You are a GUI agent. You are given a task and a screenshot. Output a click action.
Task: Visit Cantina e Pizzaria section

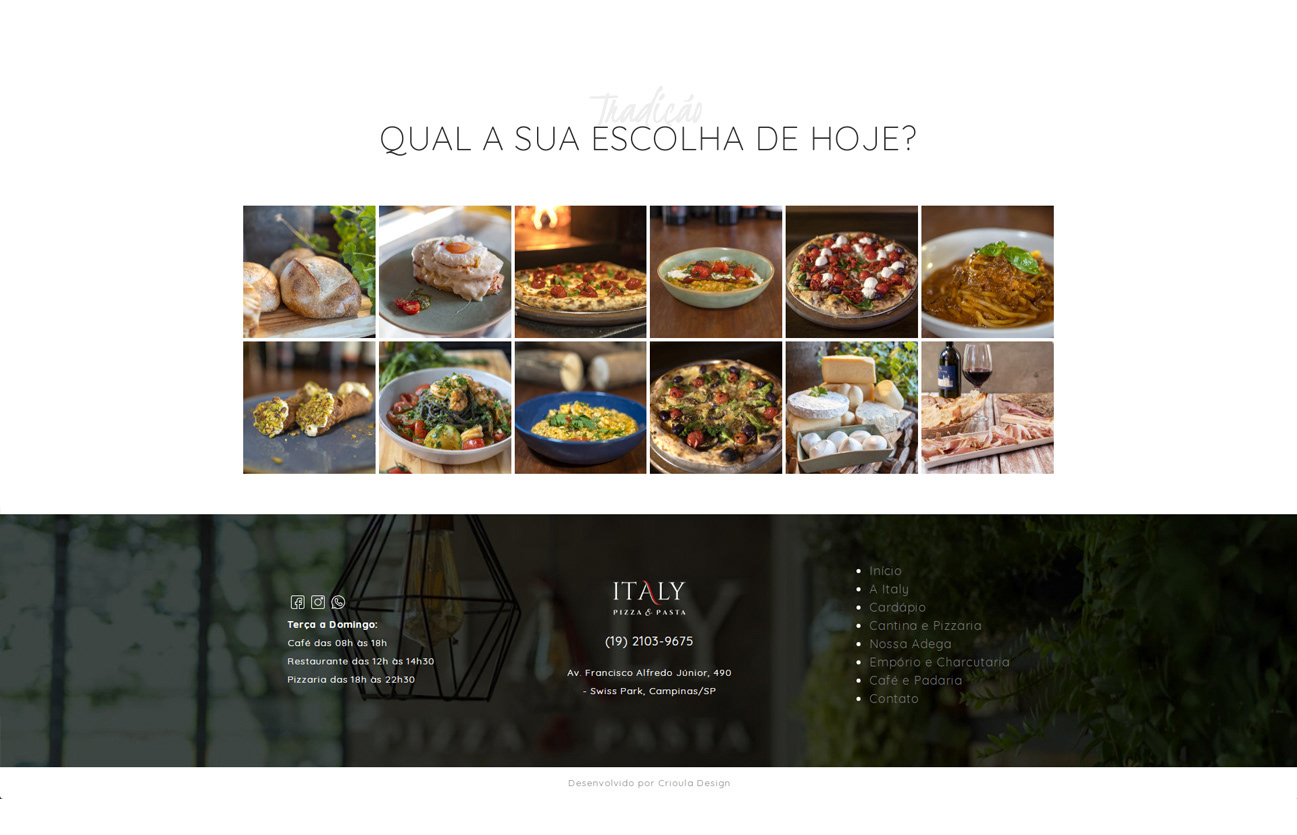tap(925, 626)
